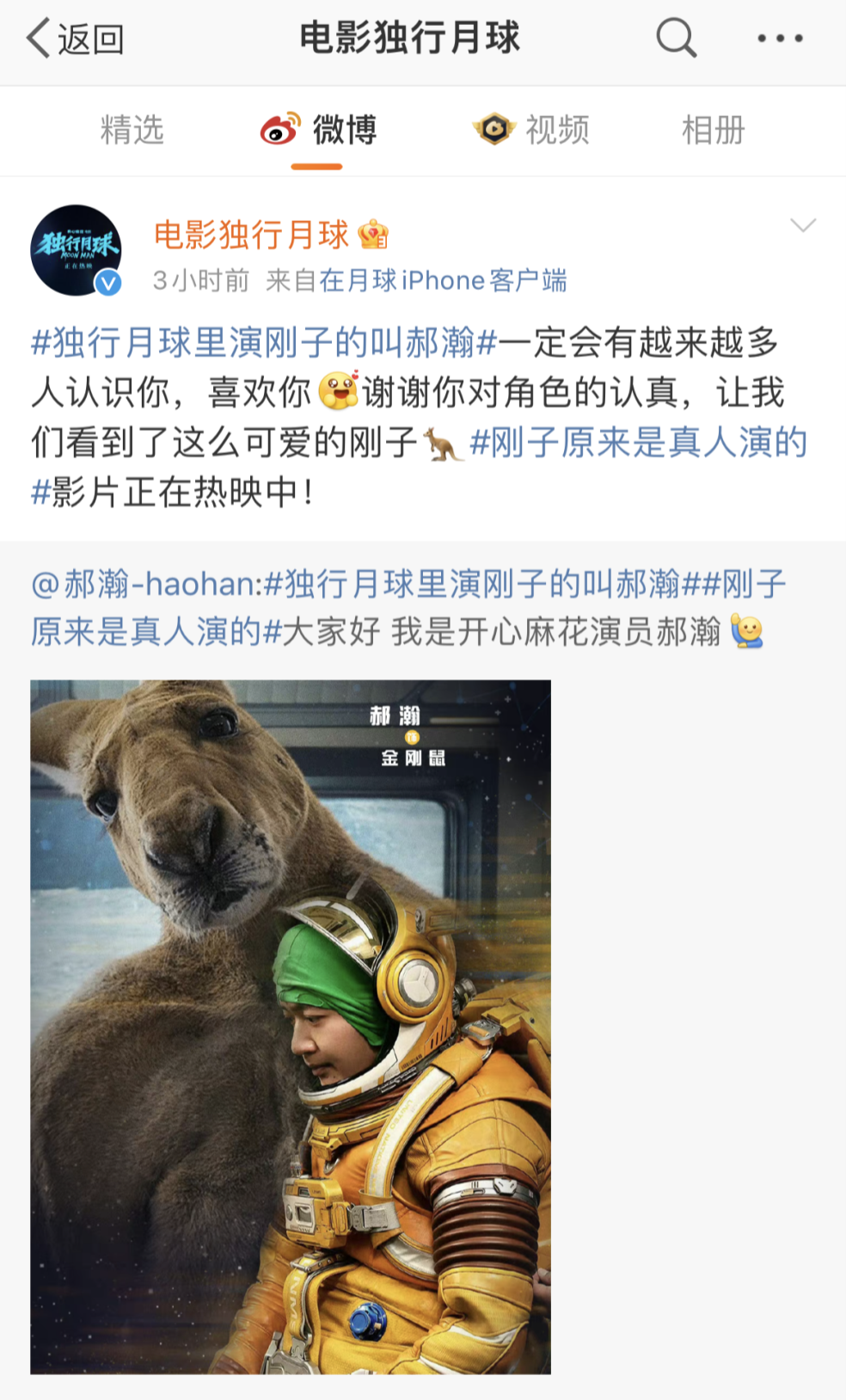Screen dimensions: 846x1400
Task: Open the 电影独行月球 profile avatar
Action: (x=76, y=250)
